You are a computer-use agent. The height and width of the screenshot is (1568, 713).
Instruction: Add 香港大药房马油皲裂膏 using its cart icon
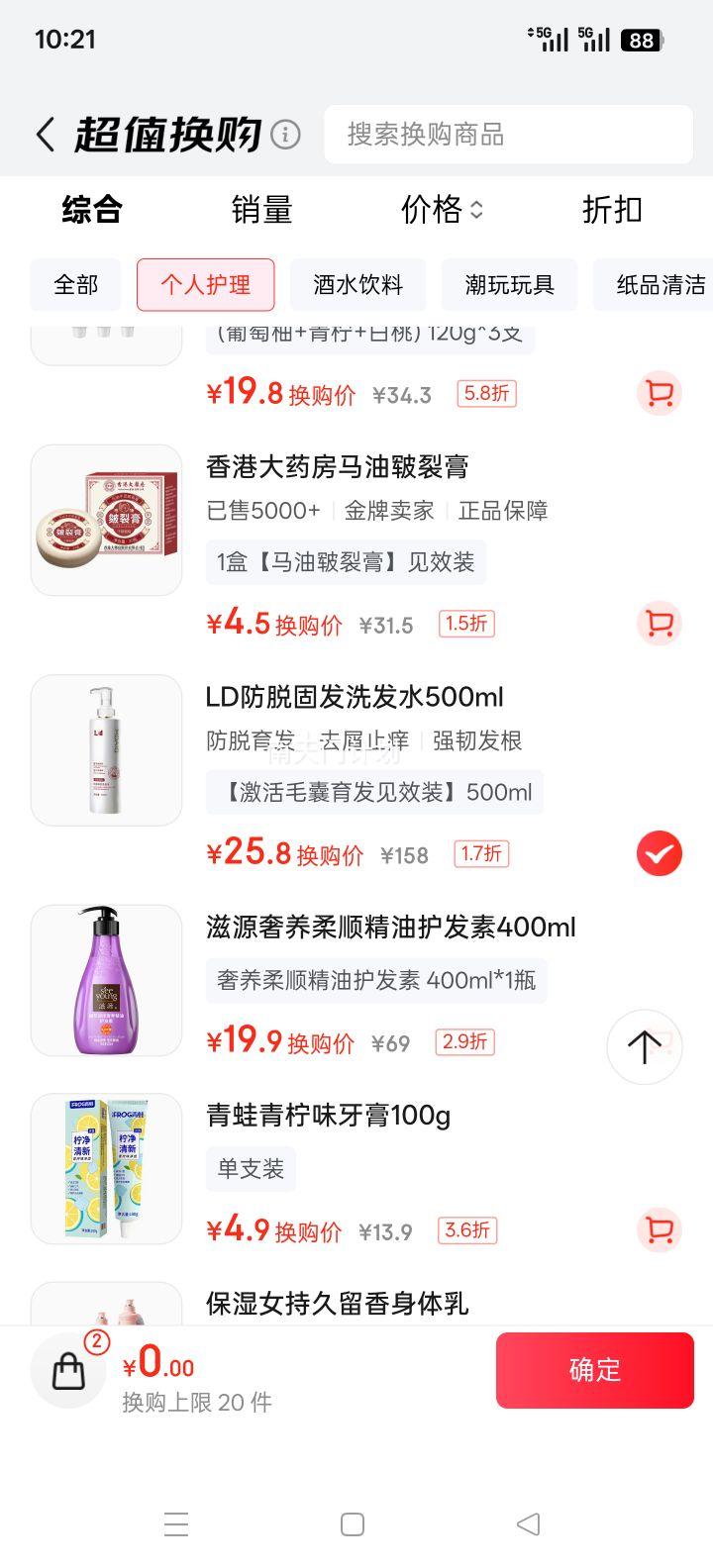point(659,624)
